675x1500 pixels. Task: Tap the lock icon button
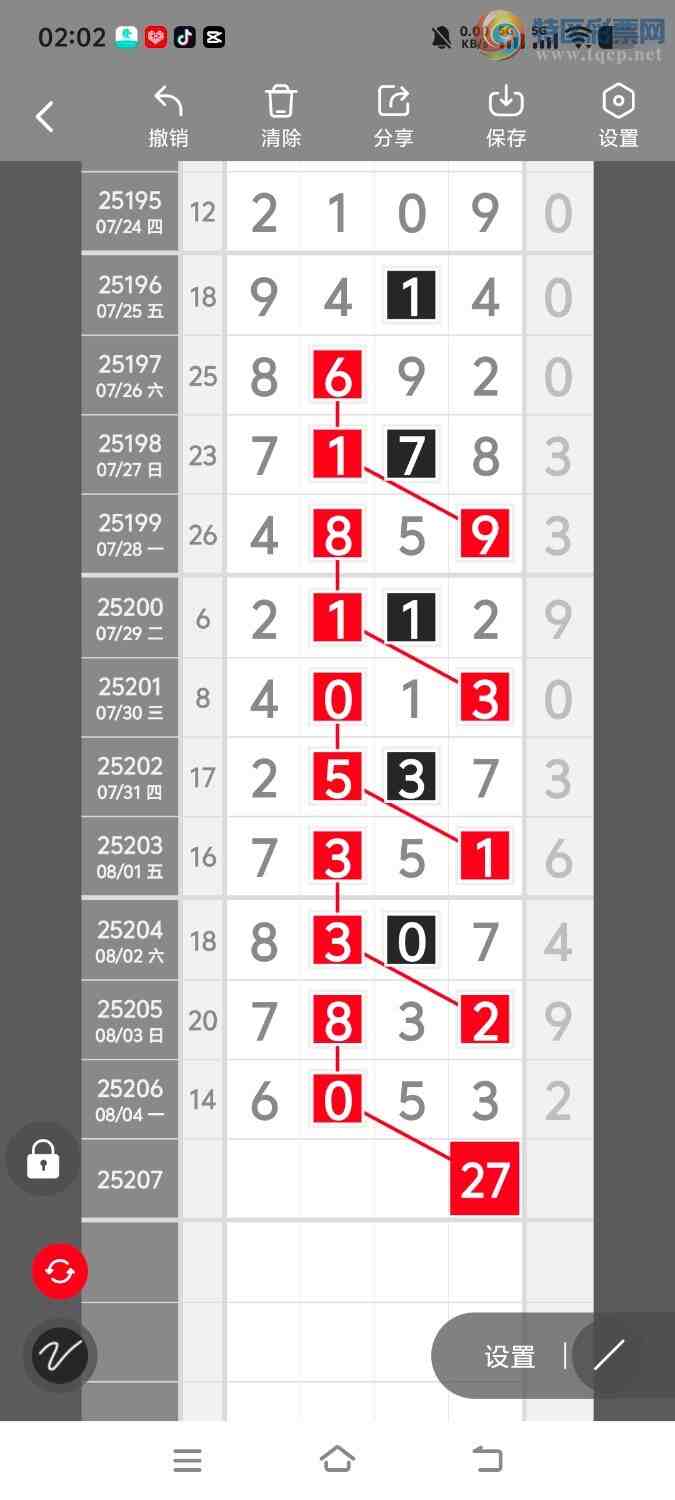(x=43, y=1160)
